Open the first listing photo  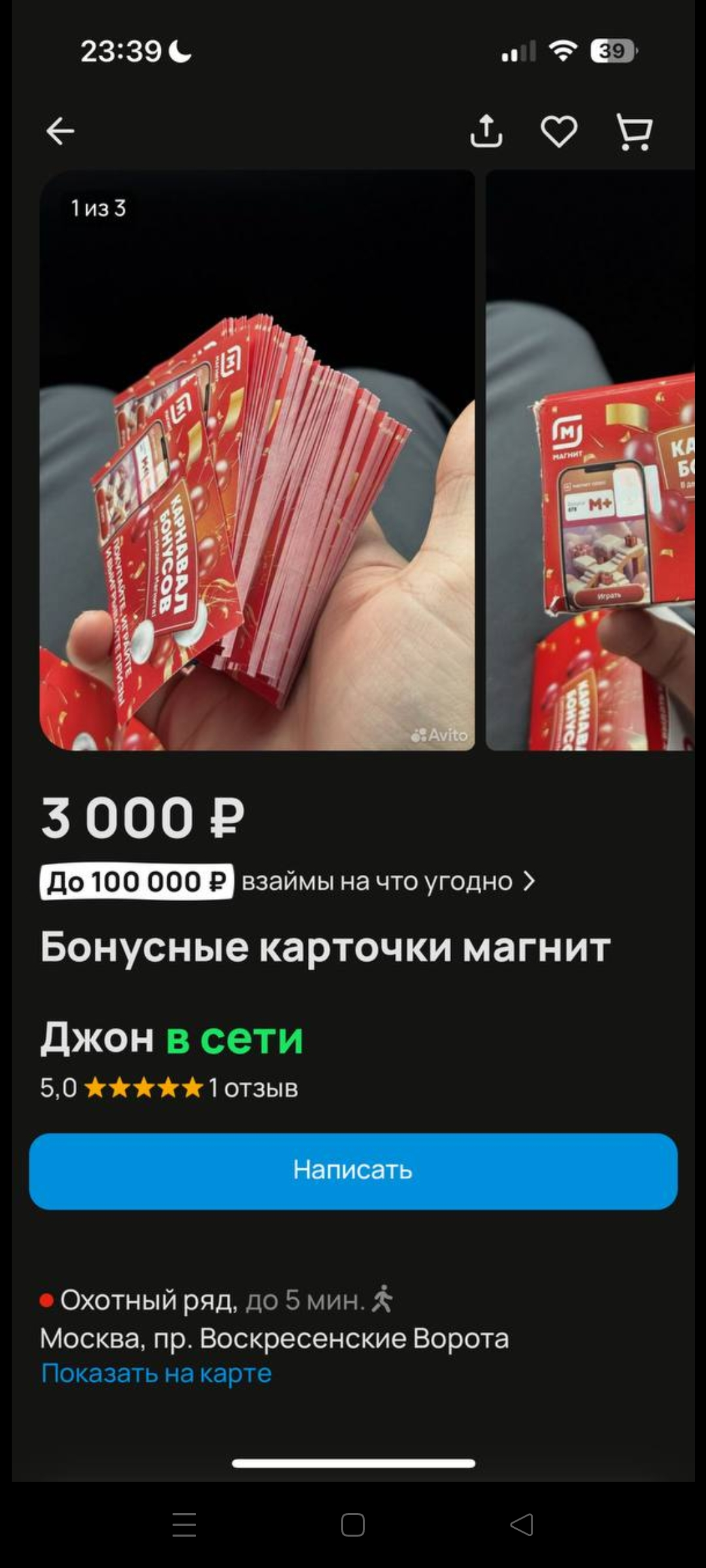tap(257, 460)
